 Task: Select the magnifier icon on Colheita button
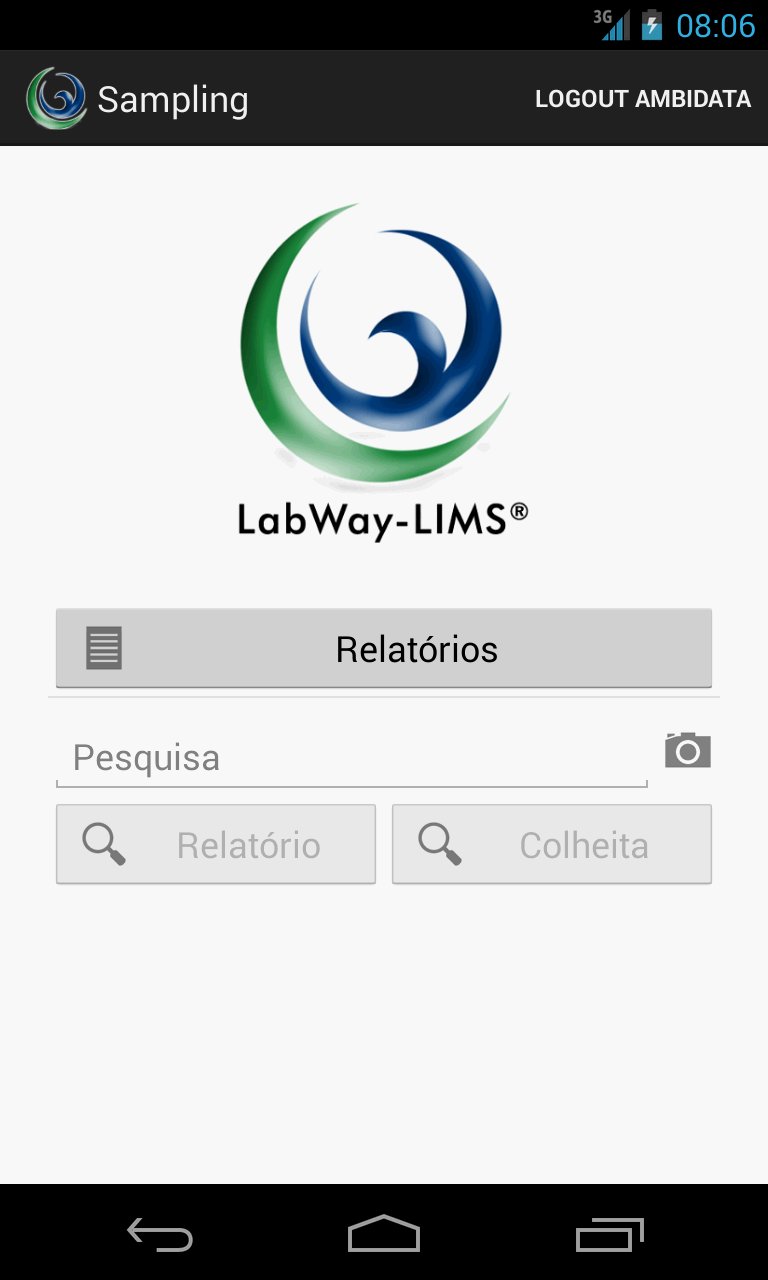coord(439,843)
